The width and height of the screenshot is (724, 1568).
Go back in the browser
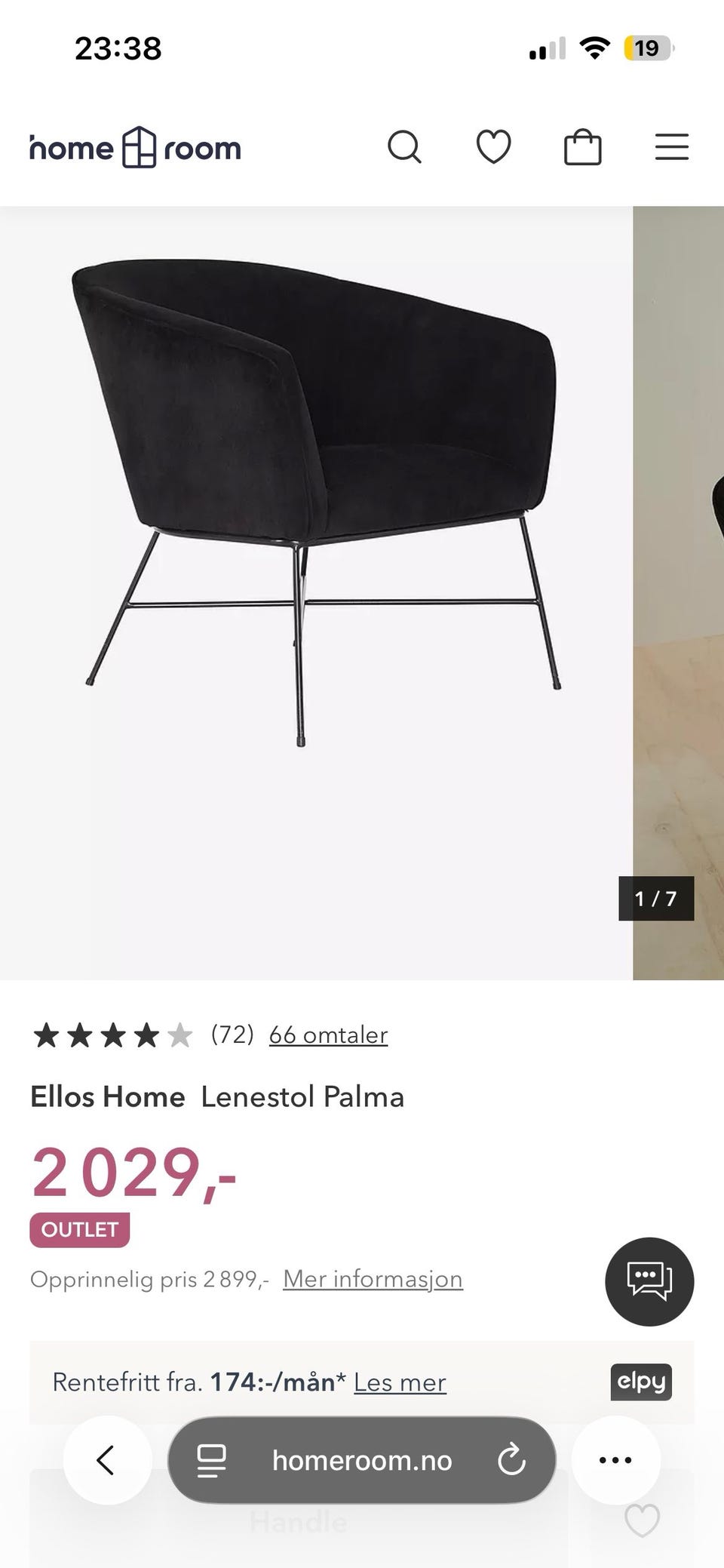click(106, 1460)
